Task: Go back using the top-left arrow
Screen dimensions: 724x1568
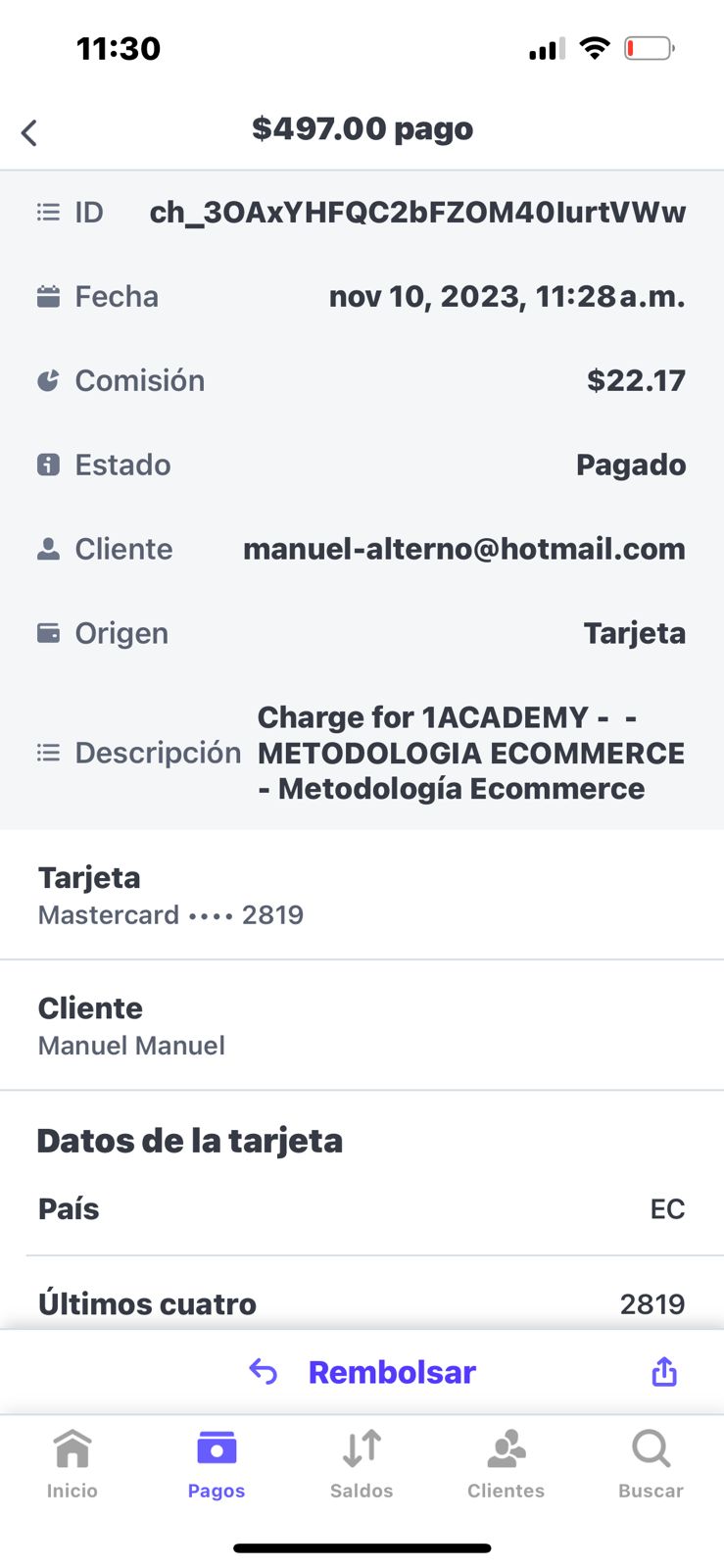Action: 29,132
